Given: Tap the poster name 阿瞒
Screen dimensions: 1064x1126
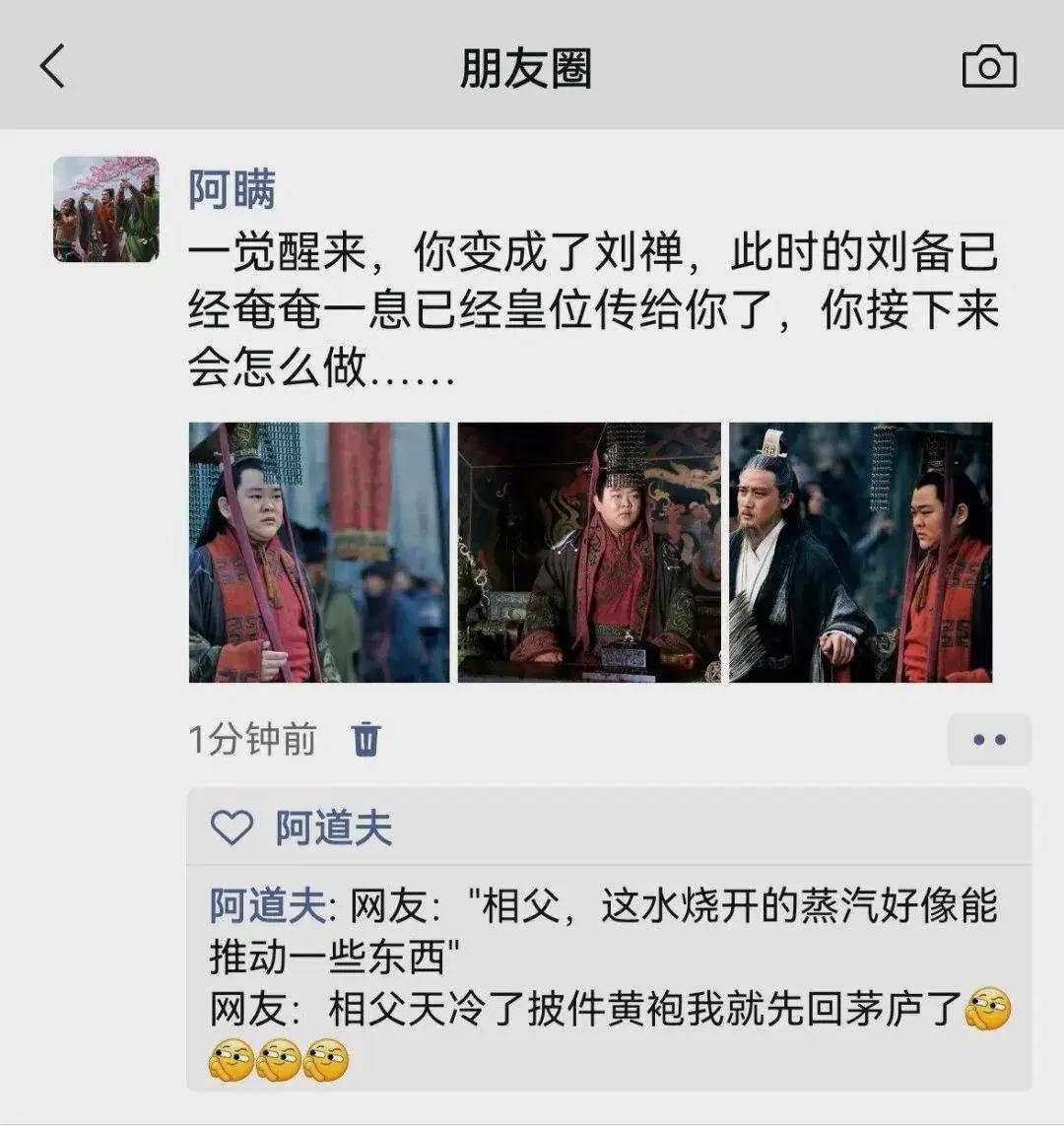Looking at the screenshot, I should coord(233,189).
